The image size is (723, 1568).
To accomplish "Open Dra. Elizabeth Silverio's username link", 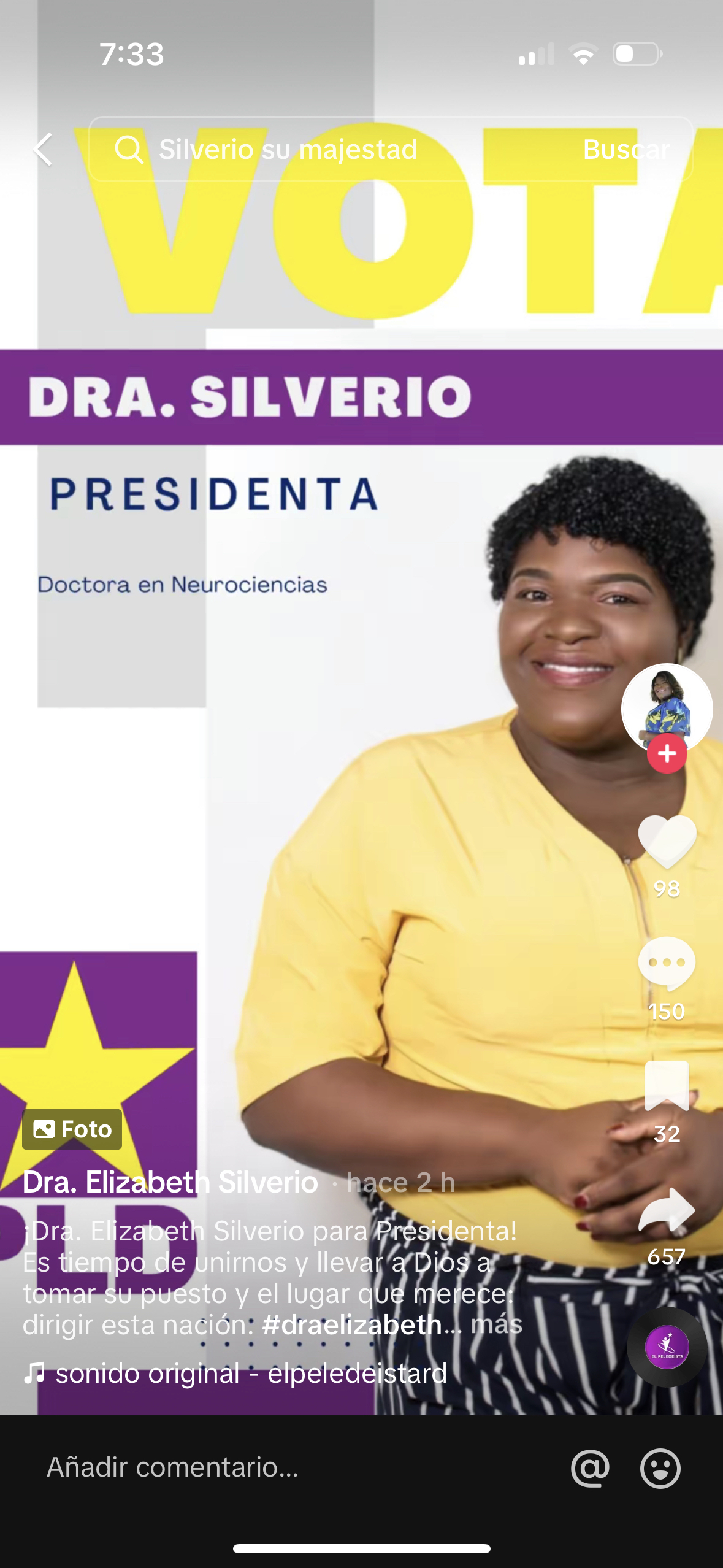I will pos(170,1182).
